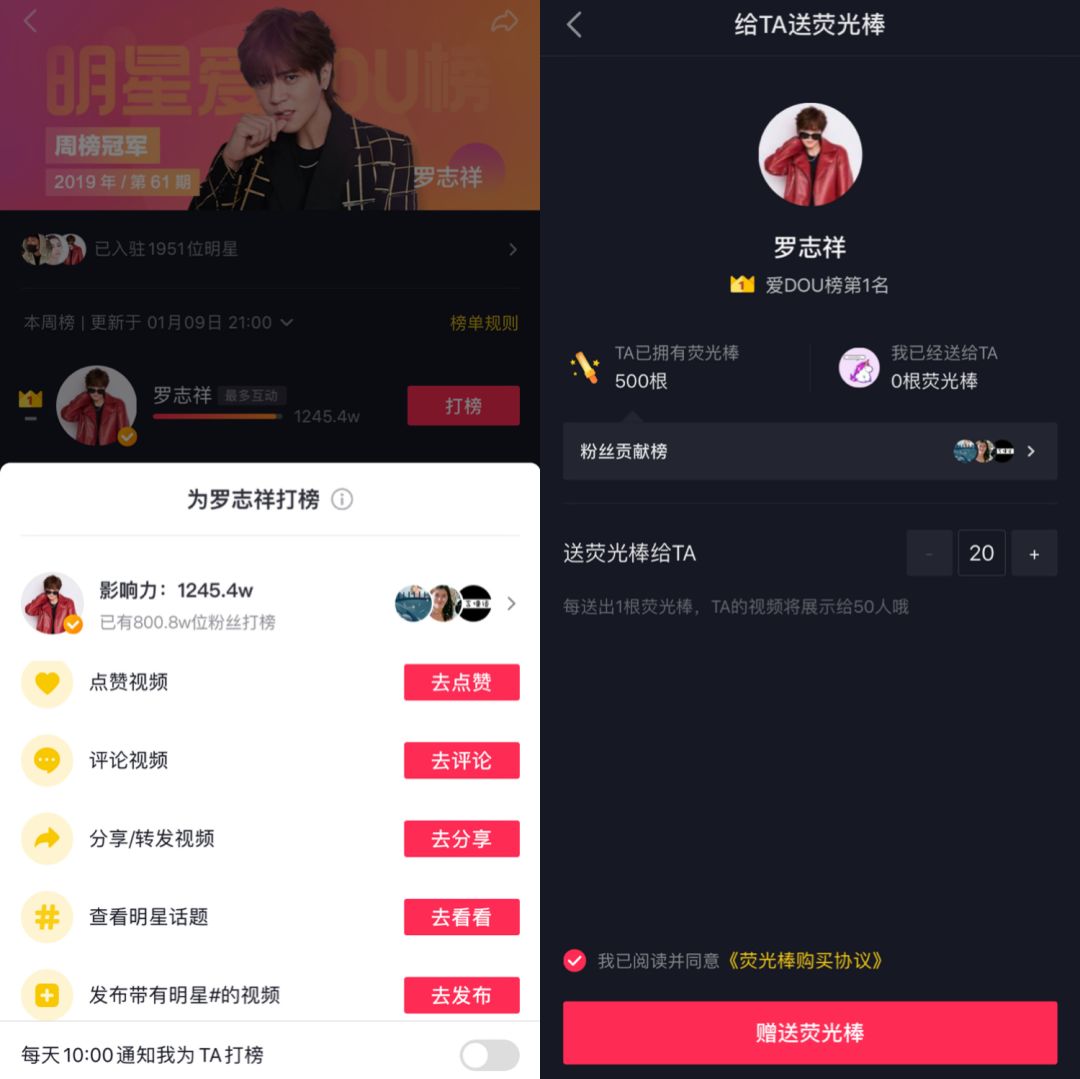This screenshot has width=1080, height=1079.
Task: Tap the 去发布 button
Action: pos(461,995)
